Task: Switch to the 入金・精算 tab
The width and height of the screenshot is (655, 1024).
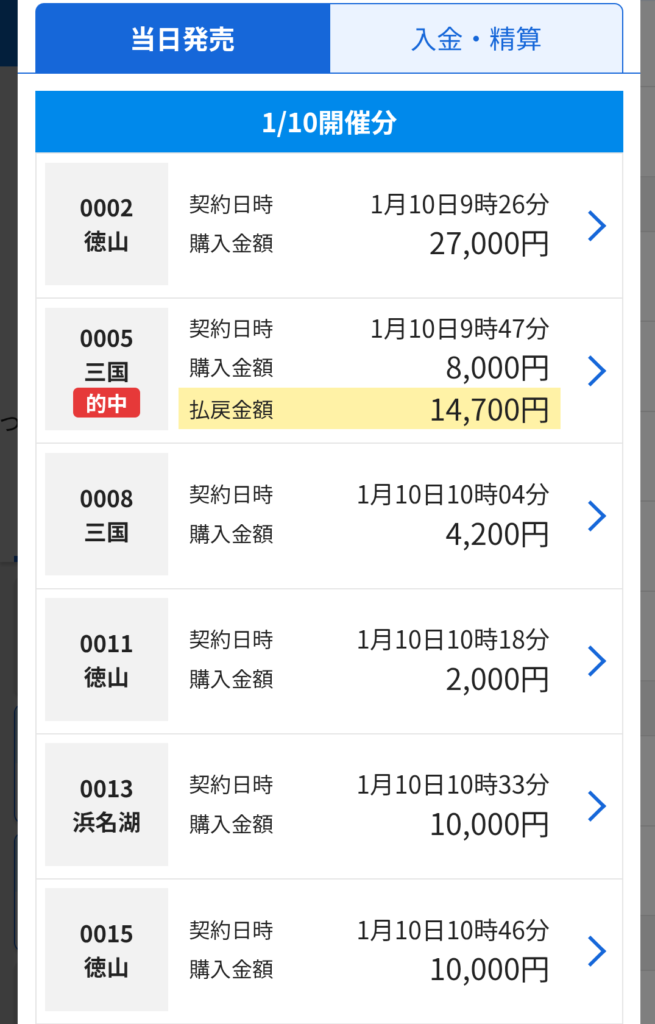Action: [476, 38]
